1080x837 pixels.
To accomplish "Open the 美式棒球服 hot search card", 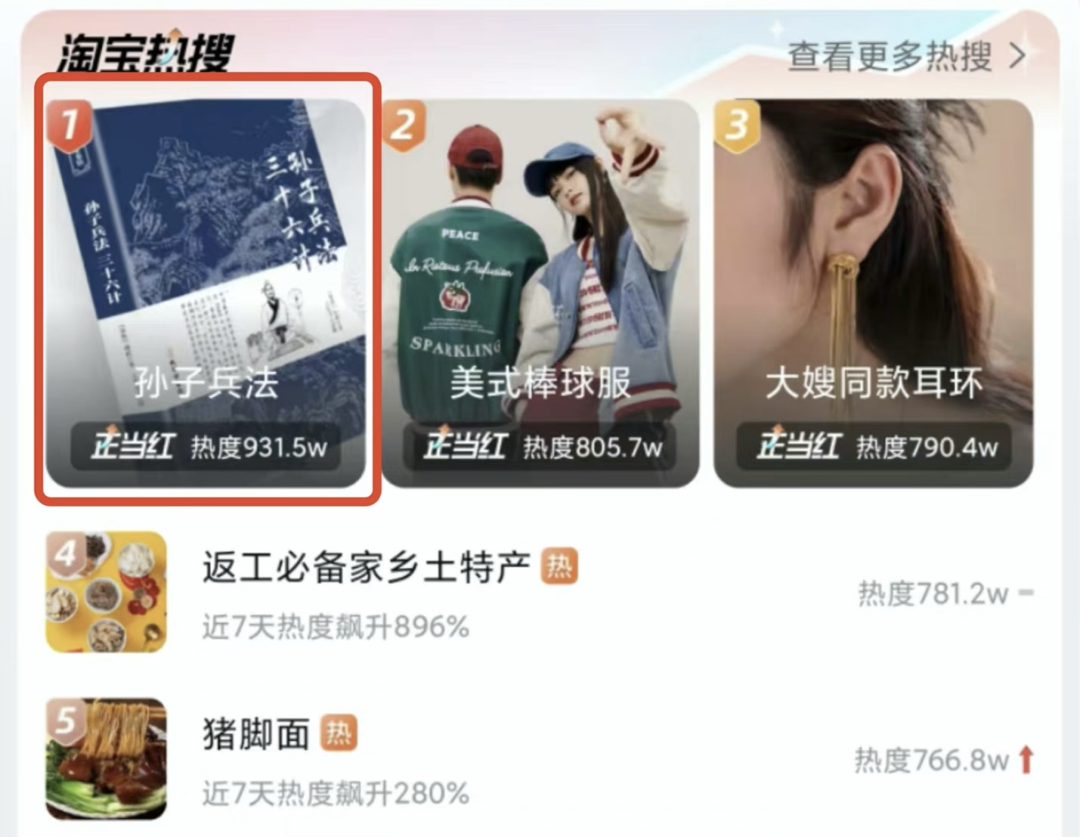I will point(540,290).
